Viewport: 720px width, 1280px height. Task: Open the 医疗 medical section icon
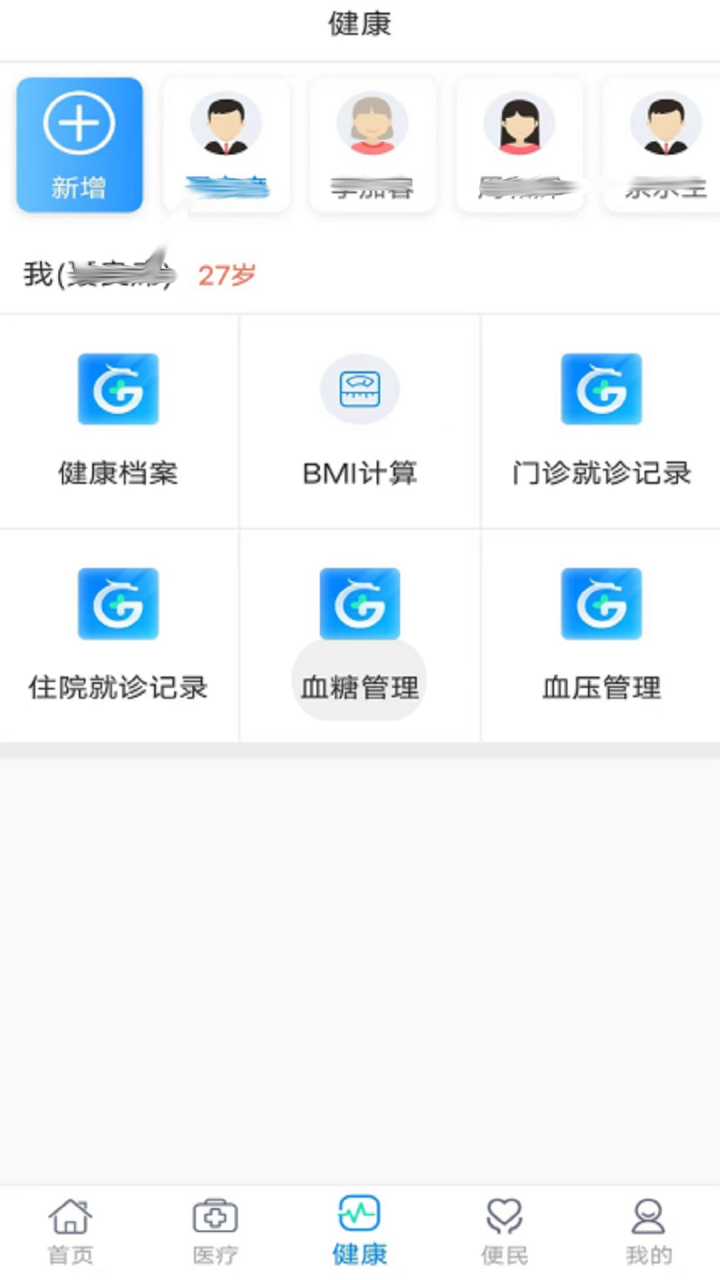point(215,1228)
